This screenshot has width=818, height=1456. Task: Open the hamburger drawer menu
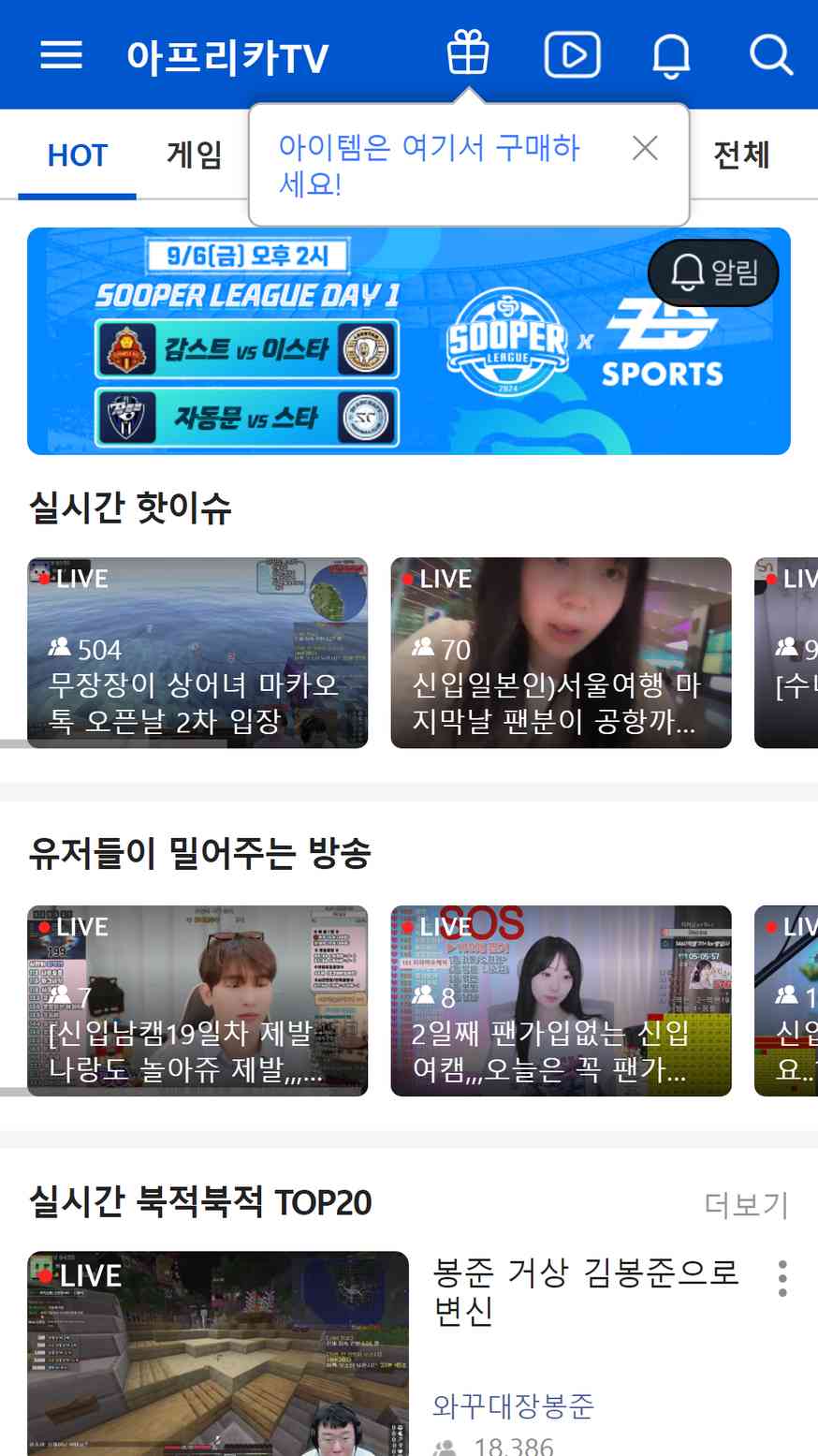pyautogui.click(x=62, y=55)
